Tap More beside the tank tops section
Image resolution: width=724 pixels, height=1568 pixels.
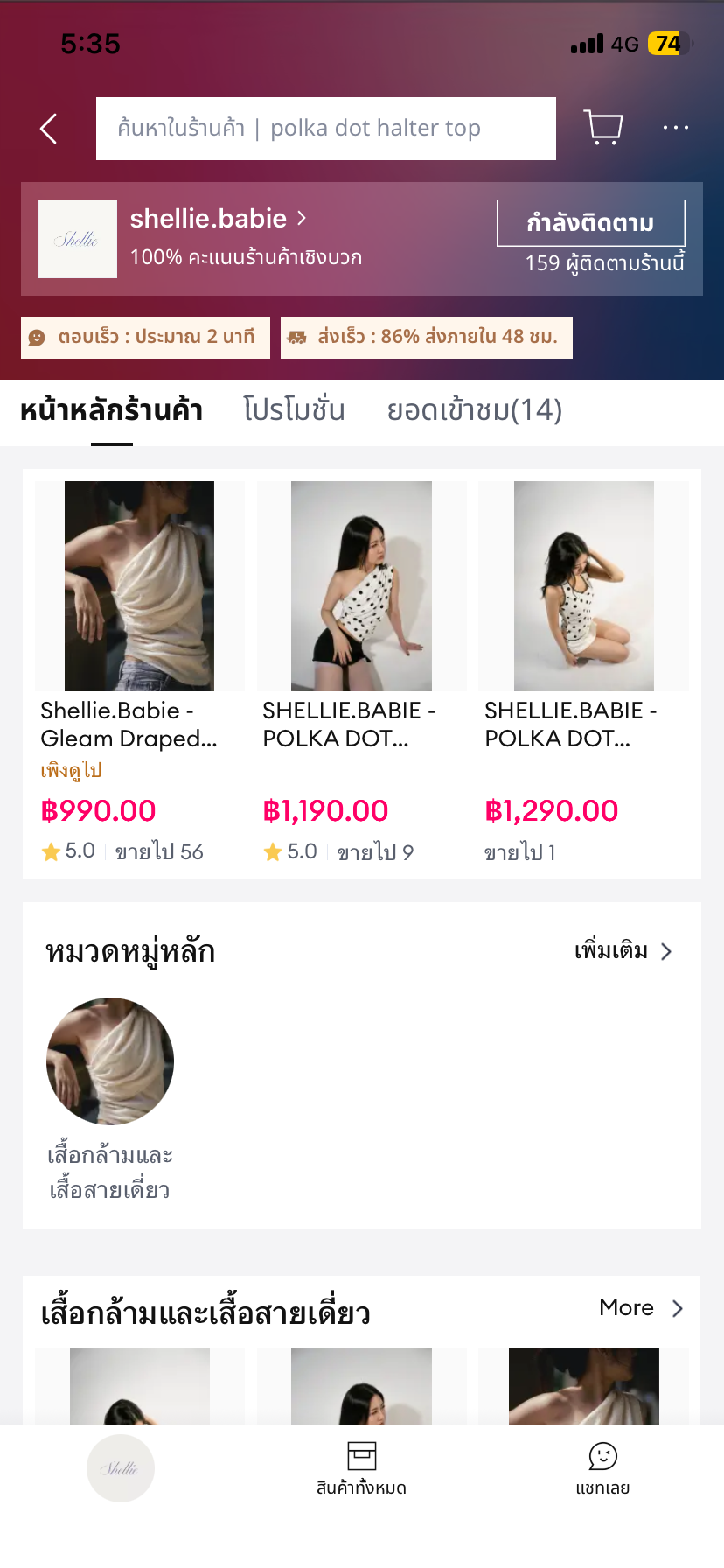click(x=640, y=1308)
